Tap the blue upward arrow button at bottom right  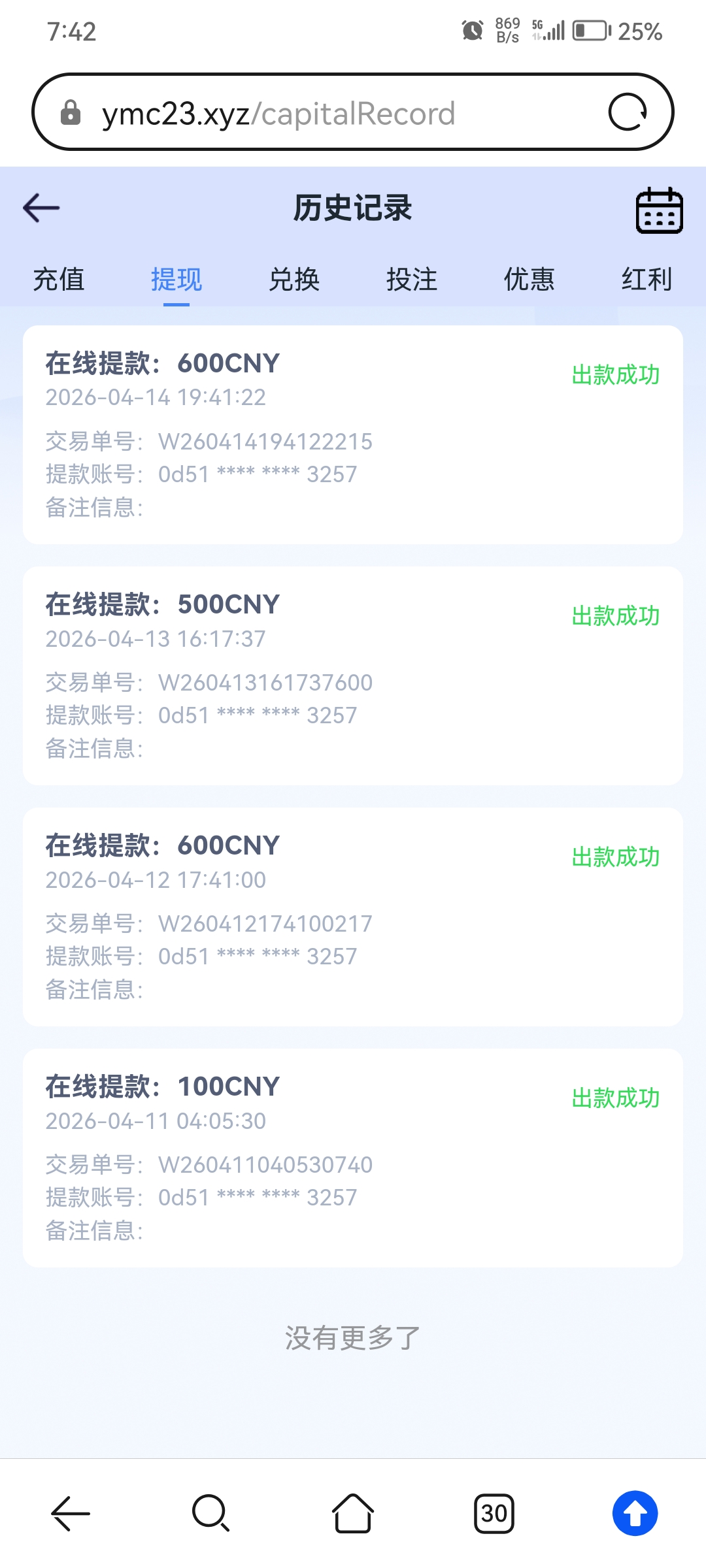coord(633,1512)
